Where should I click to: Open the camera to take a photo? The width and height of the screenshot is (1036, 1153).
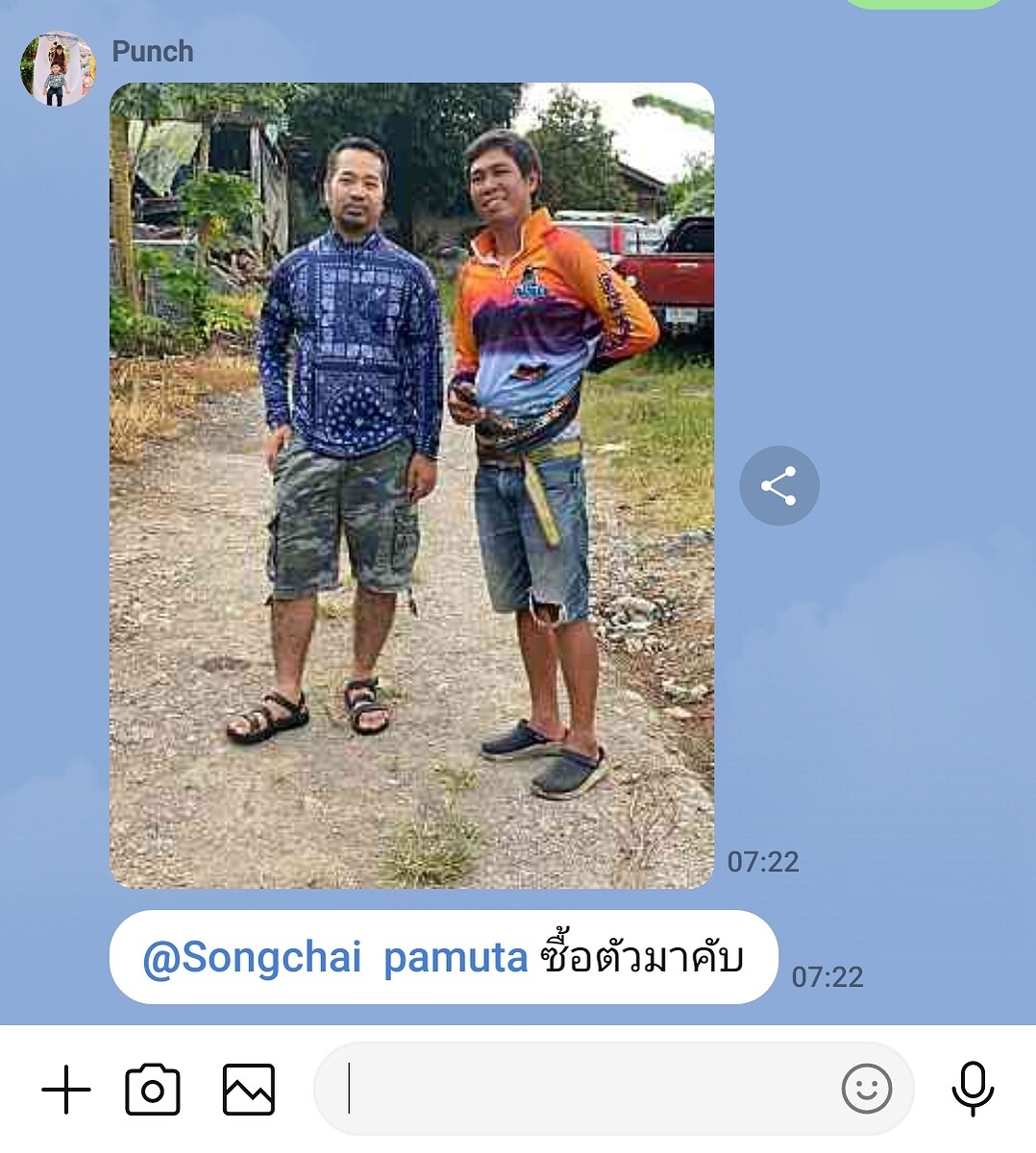(153, 1090)
